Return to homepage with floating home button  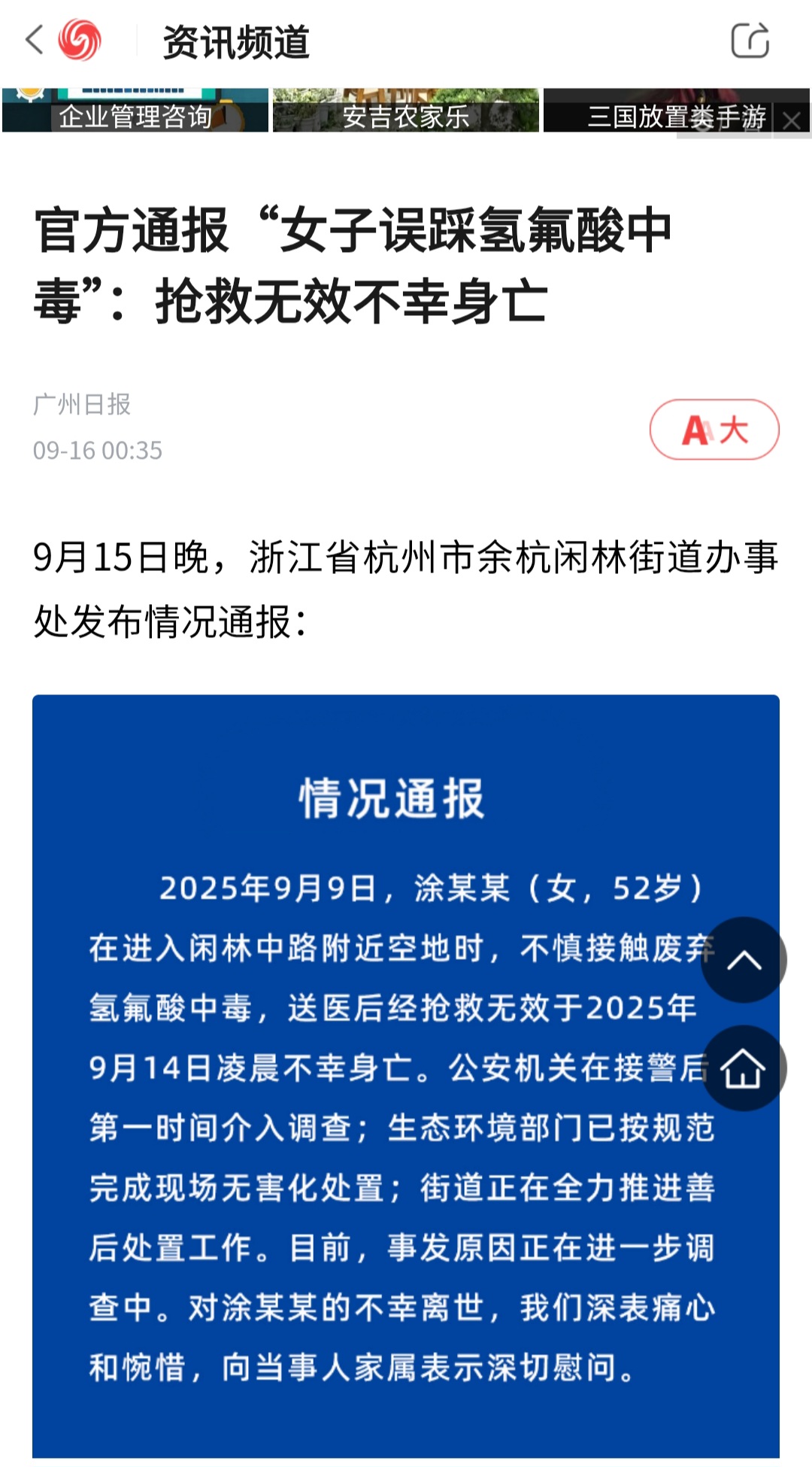[x=744, y=1068]
